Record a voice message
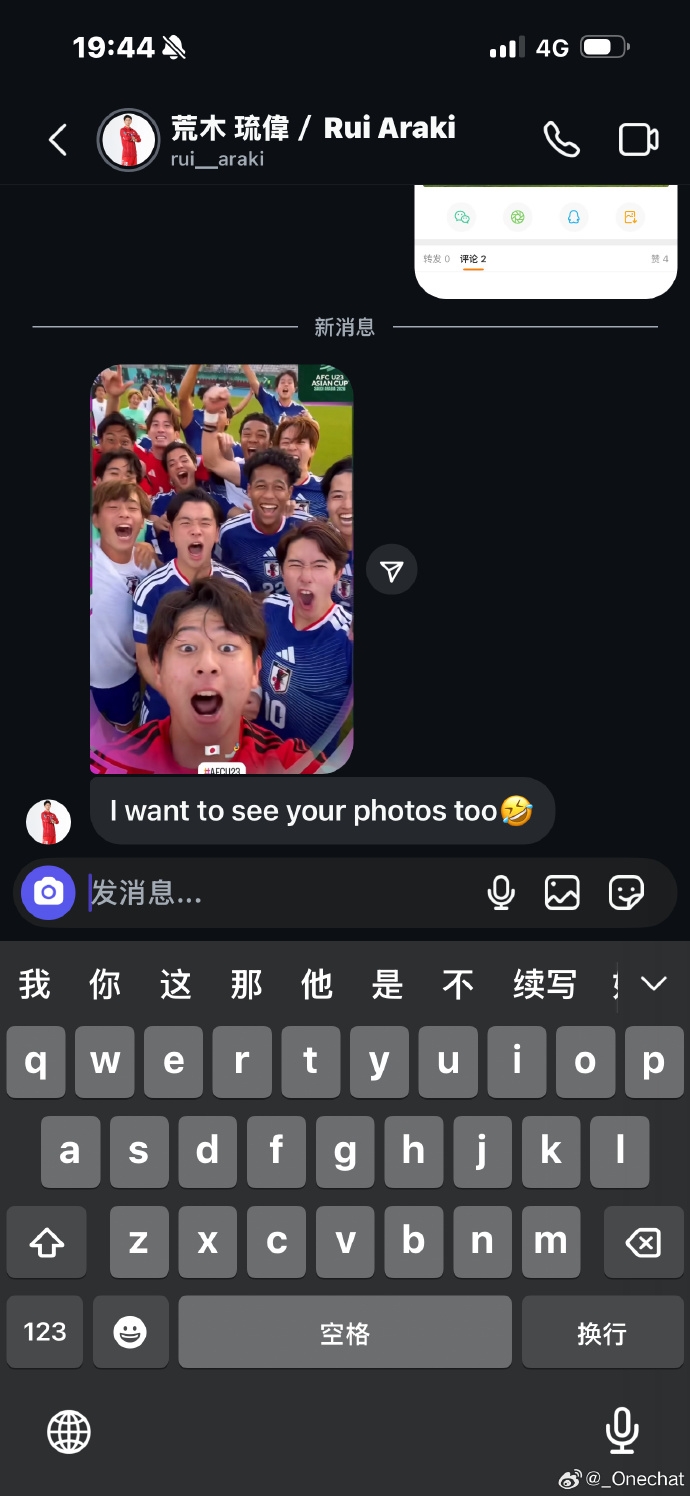This screenshot has width=690, height=1496. (501, 892)
